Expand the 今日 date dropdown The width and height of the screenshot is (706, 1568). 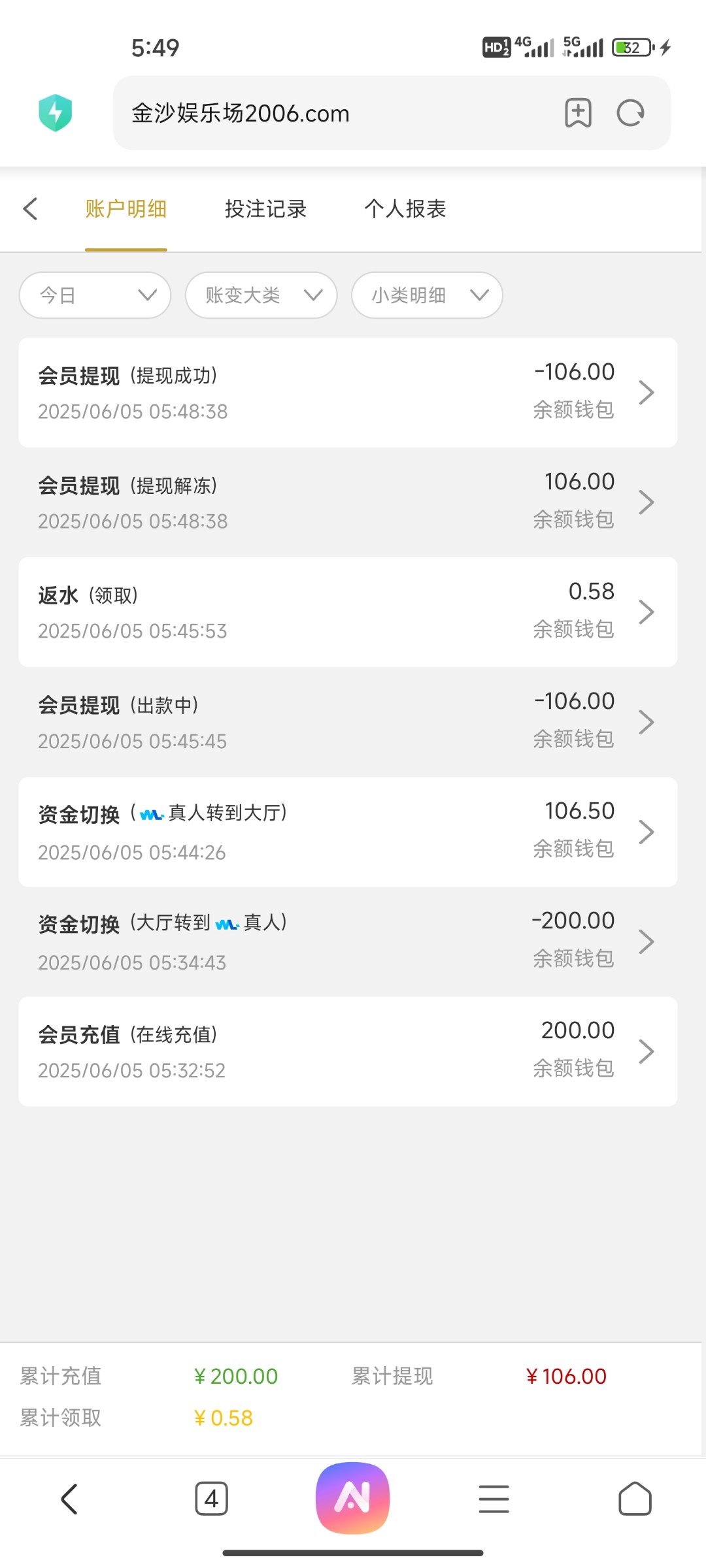pyautogui.click(x=95, y=295)
